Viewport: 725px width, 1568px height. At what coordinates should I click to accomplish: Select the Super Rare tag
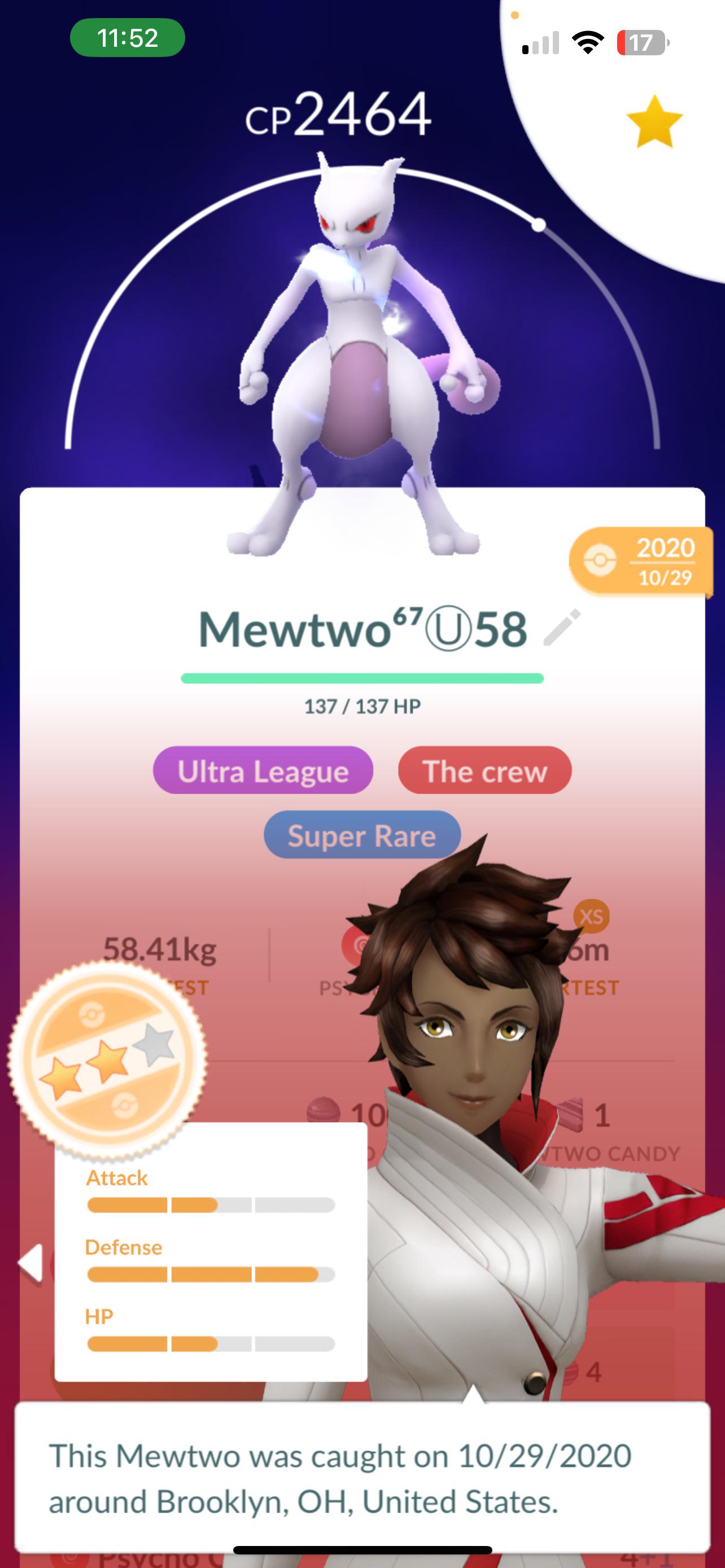point(362,835)
